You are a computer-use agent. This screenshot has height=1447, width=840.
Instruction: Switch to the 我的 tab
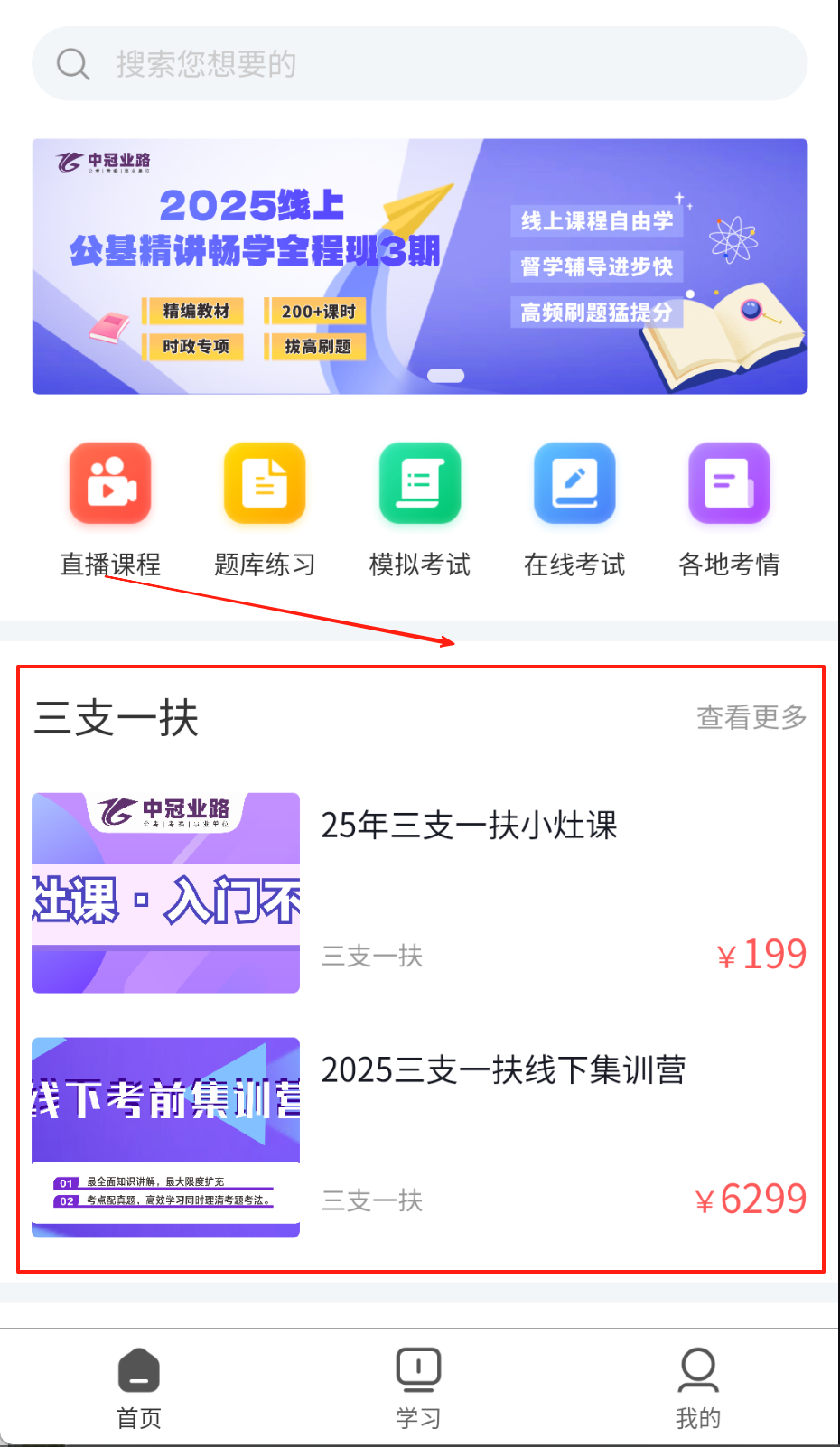pos(698,1387)
